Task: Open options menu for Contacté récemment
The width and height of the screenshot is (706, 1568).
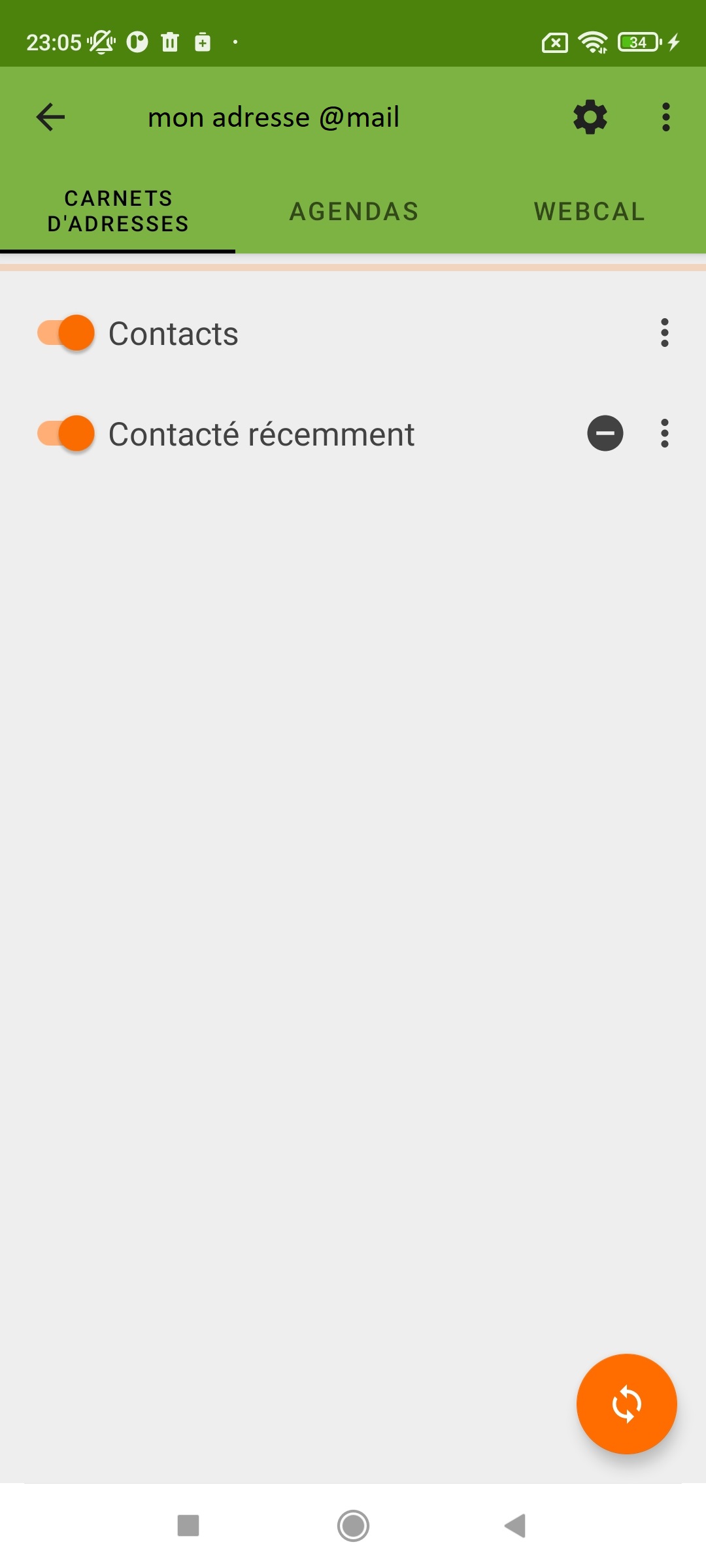Action: coord(665,434)
